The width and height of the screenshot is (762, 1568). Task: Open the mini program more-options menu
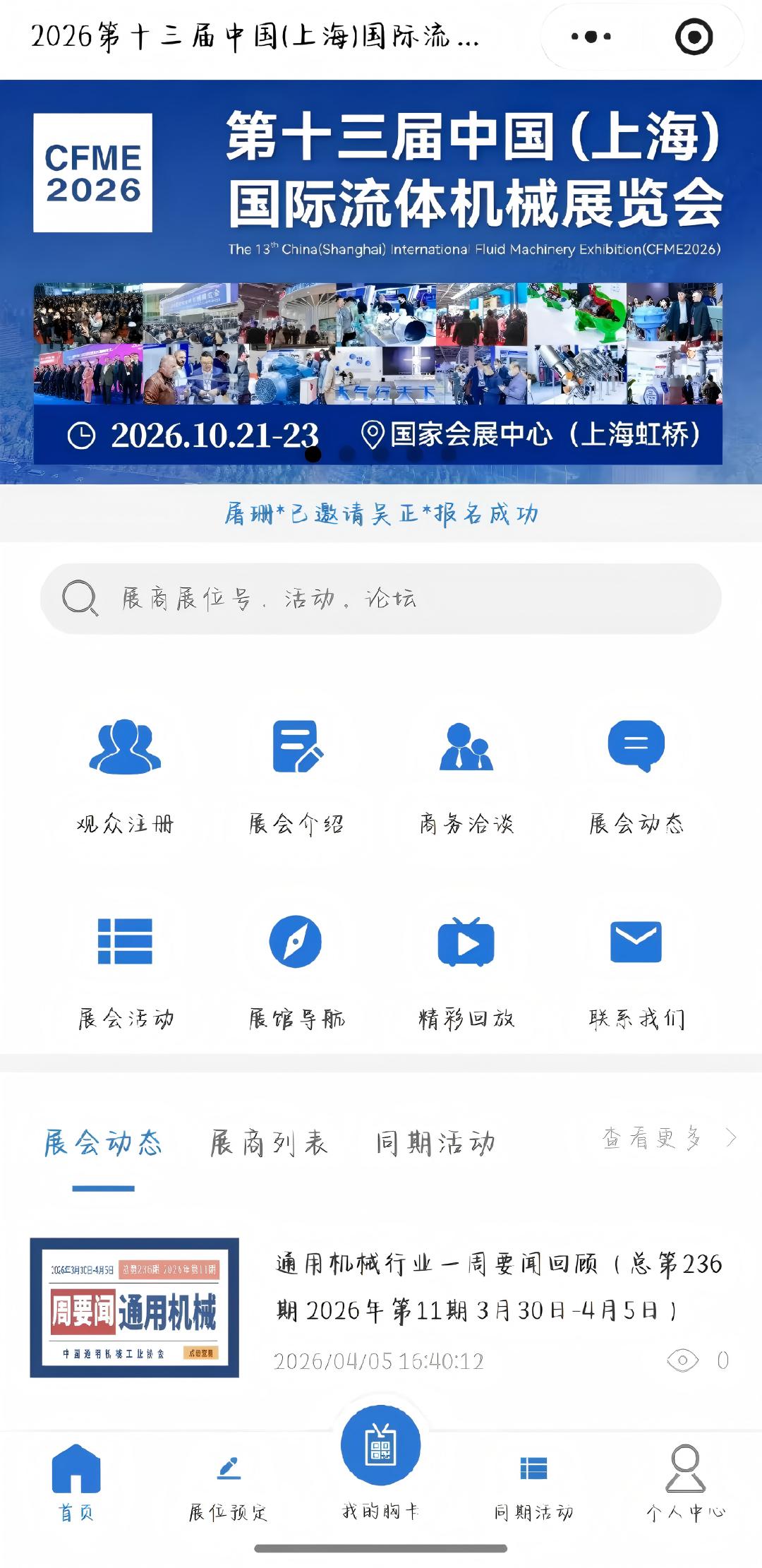tap(591, 37)
